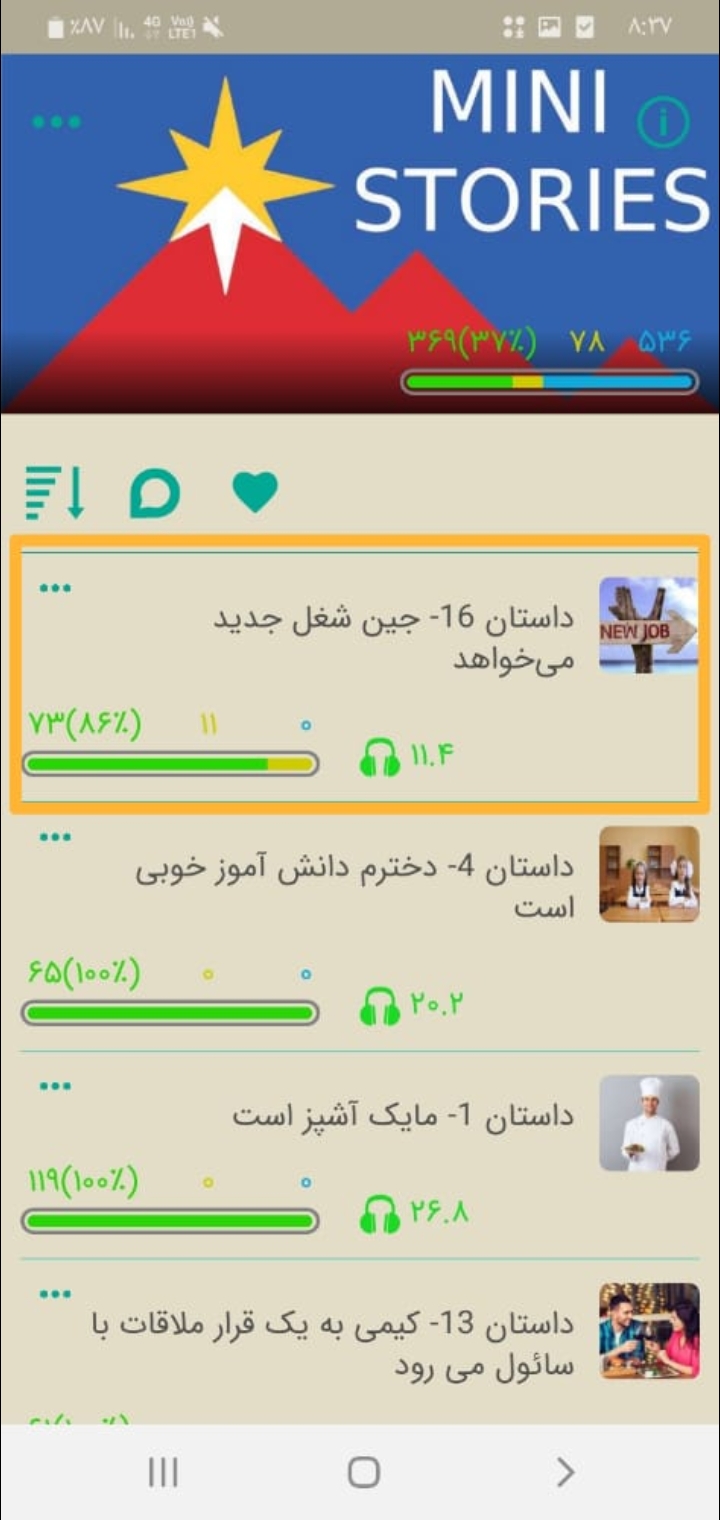Screen dimensions: 720x1520
Task: Tap the headphones icon for story 1
Action: tap(379, 1214)
